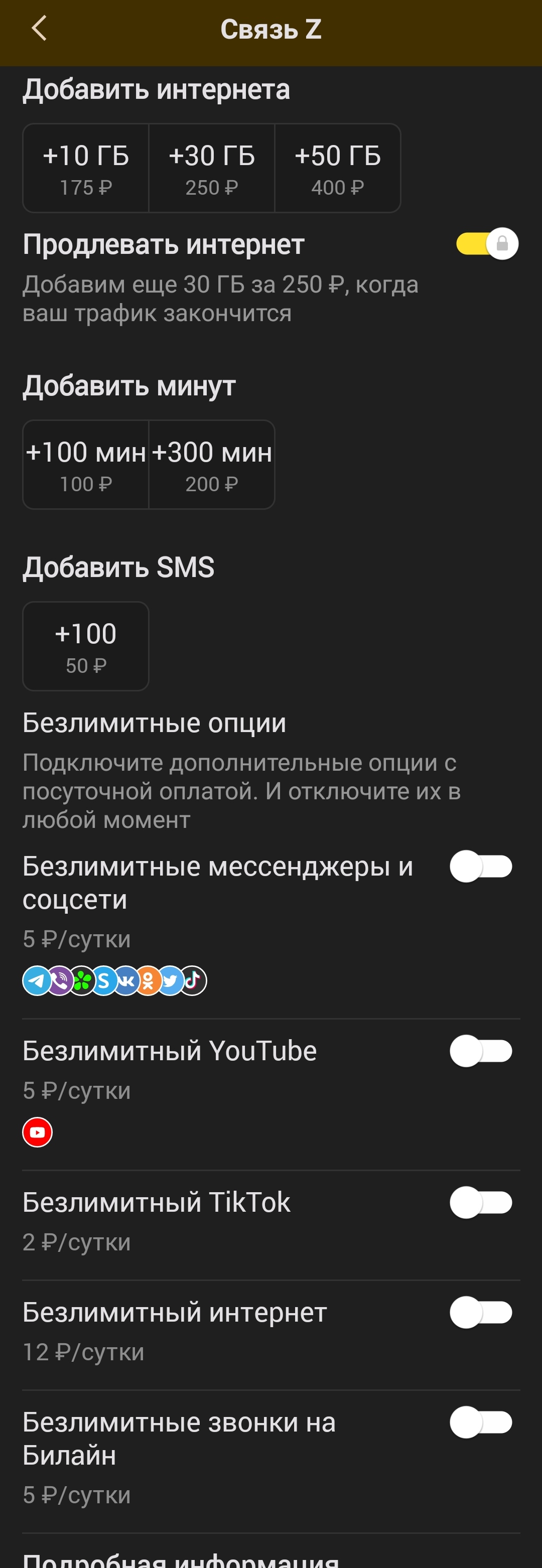
Task: Add +100 SMS for 50 ₽
Action: (x=86, y=646)
